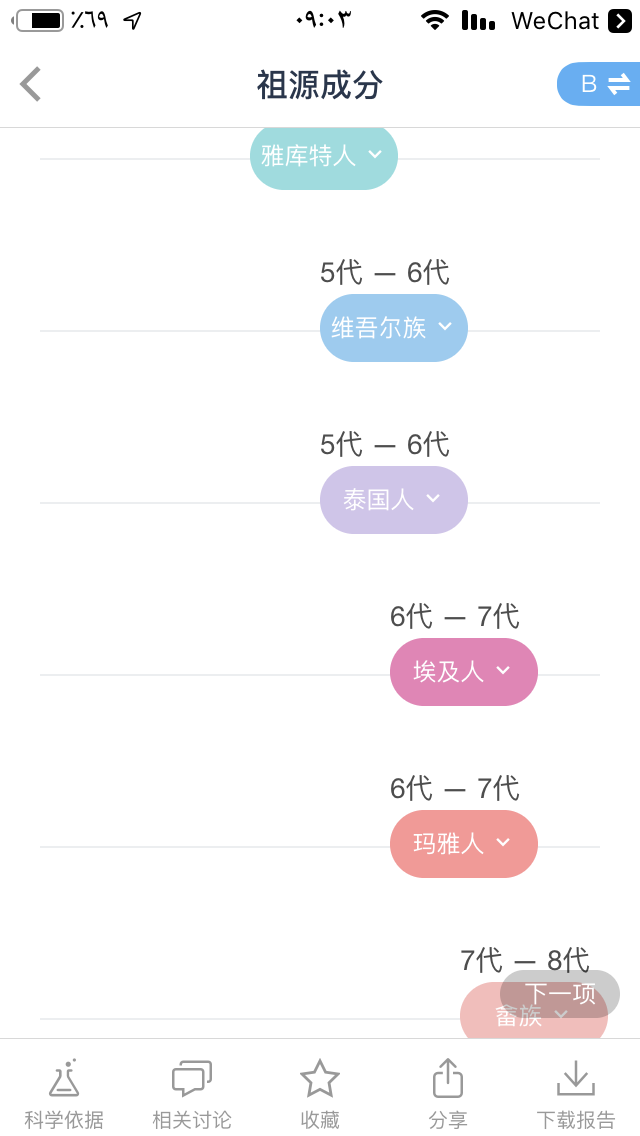Tap 下一项 to go to next item
The height and width of the screenshot is (1136, 640).
[x=560, y=994]
